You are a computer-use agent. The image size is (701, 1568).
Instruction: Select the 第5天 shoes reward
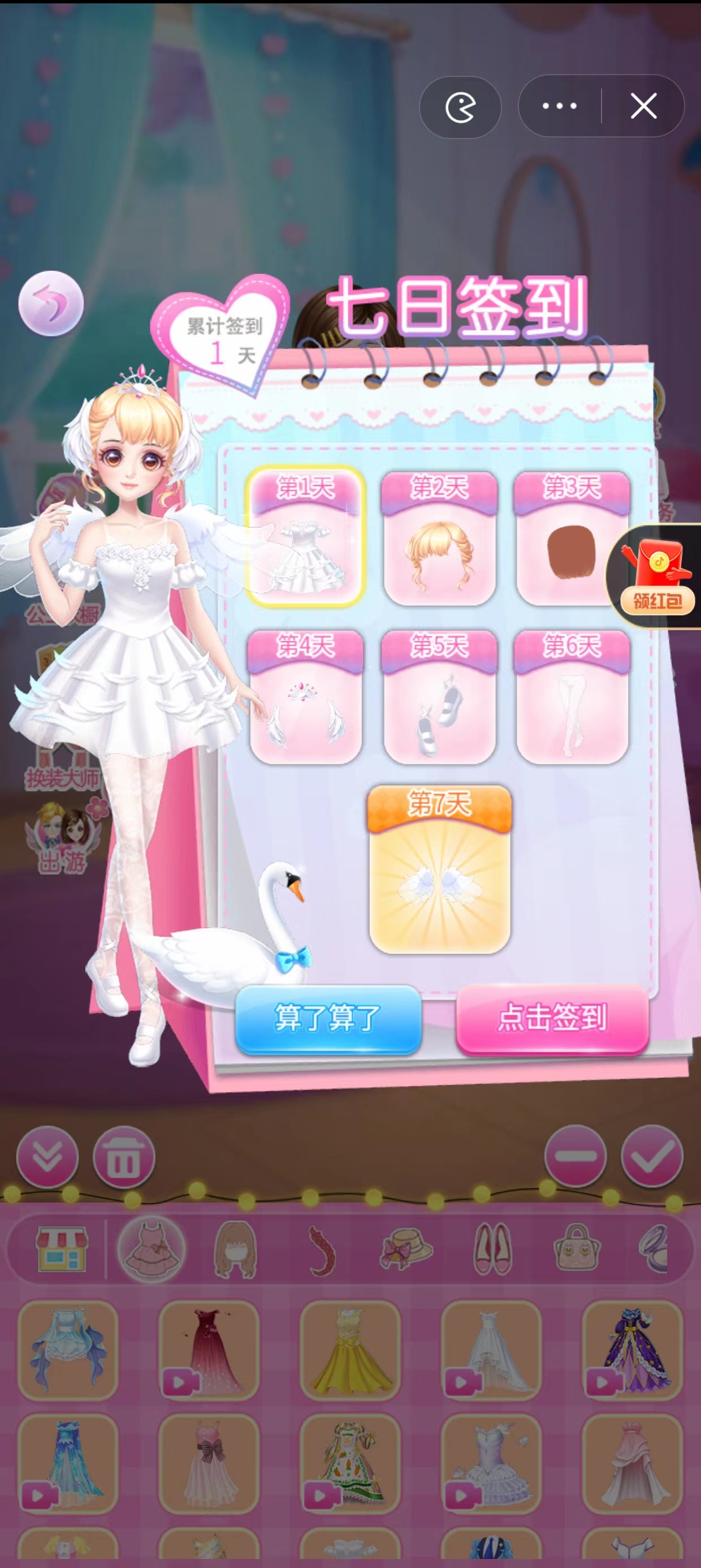point(439,697)
